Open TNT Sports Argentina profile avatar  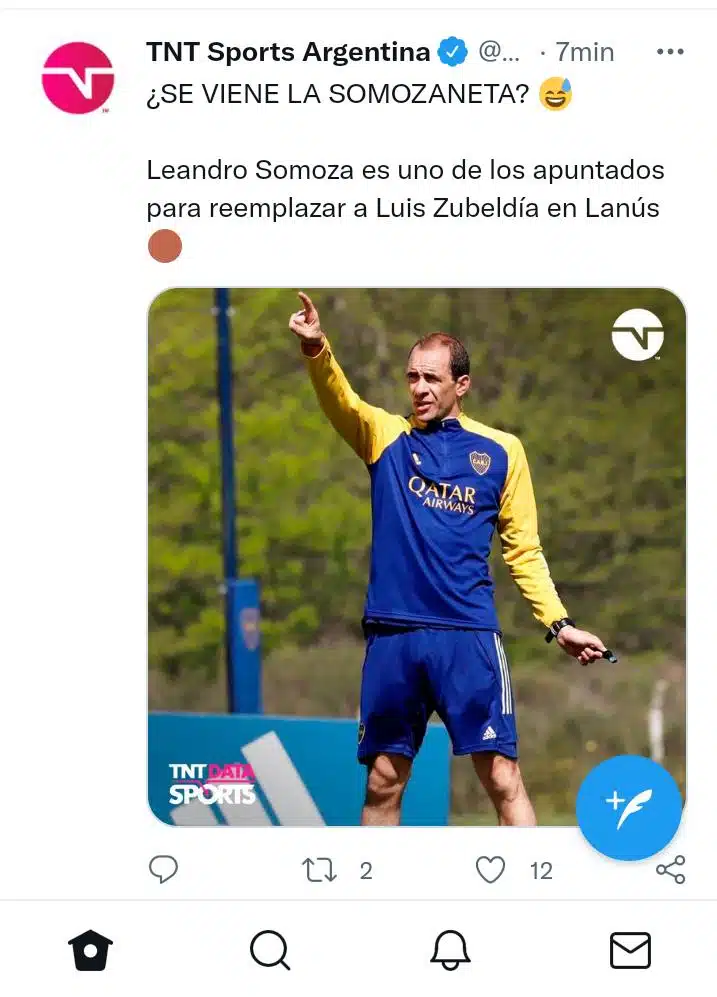77,78
